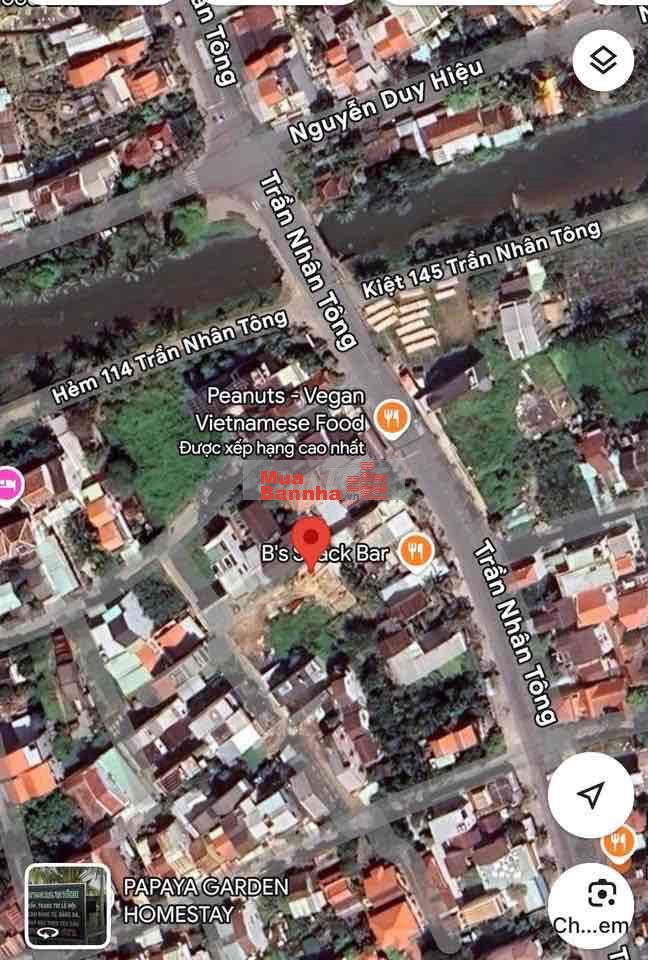Select the pink hotel pin
Screen dimensions: 648x960
(8, 485)
